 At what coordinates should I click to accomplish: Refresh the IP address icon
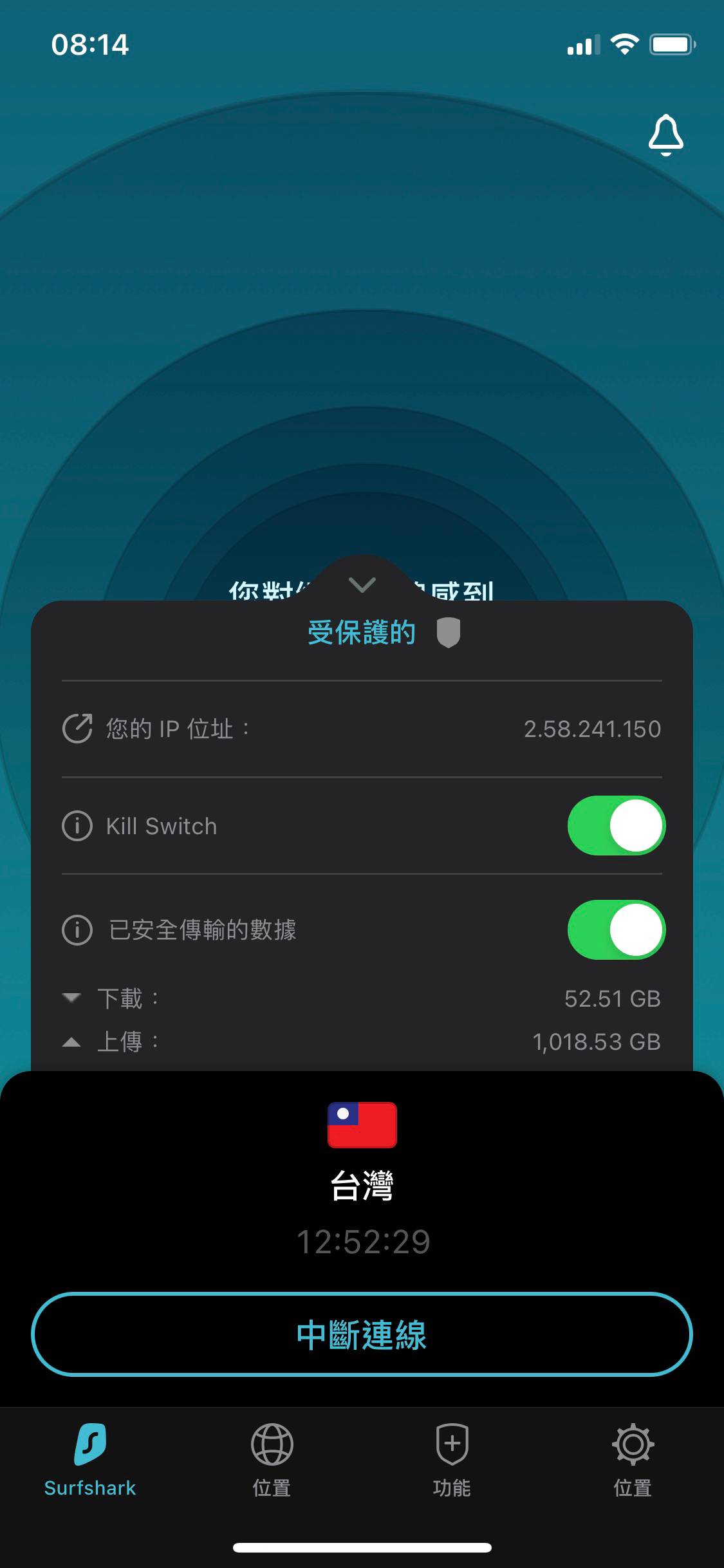[77, 729]
